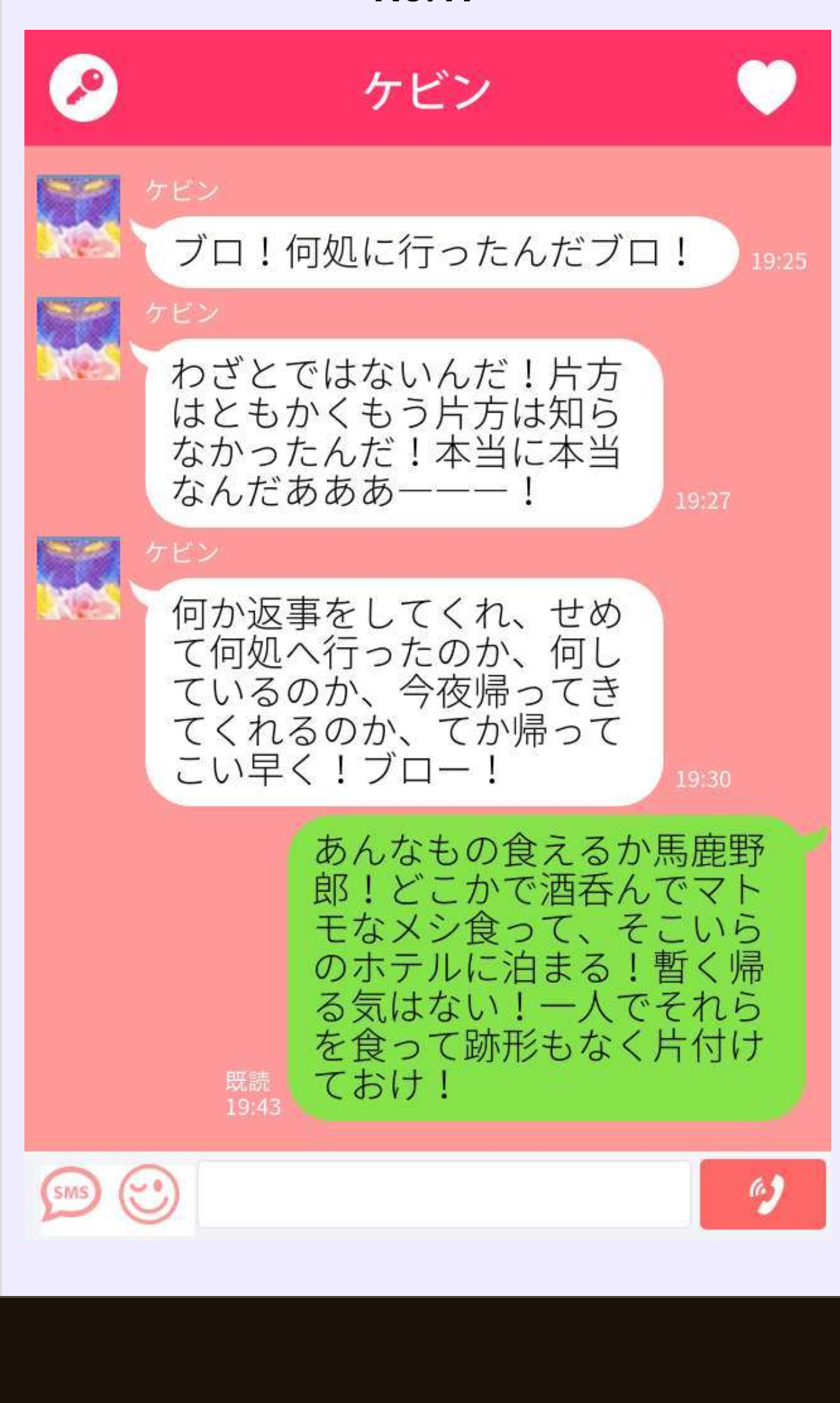The width and height of the screenshot is (840, 1403).
Task: Tap the heart icon beside ケビン's name
Action: pyautogui.click(x=766, y=87)
